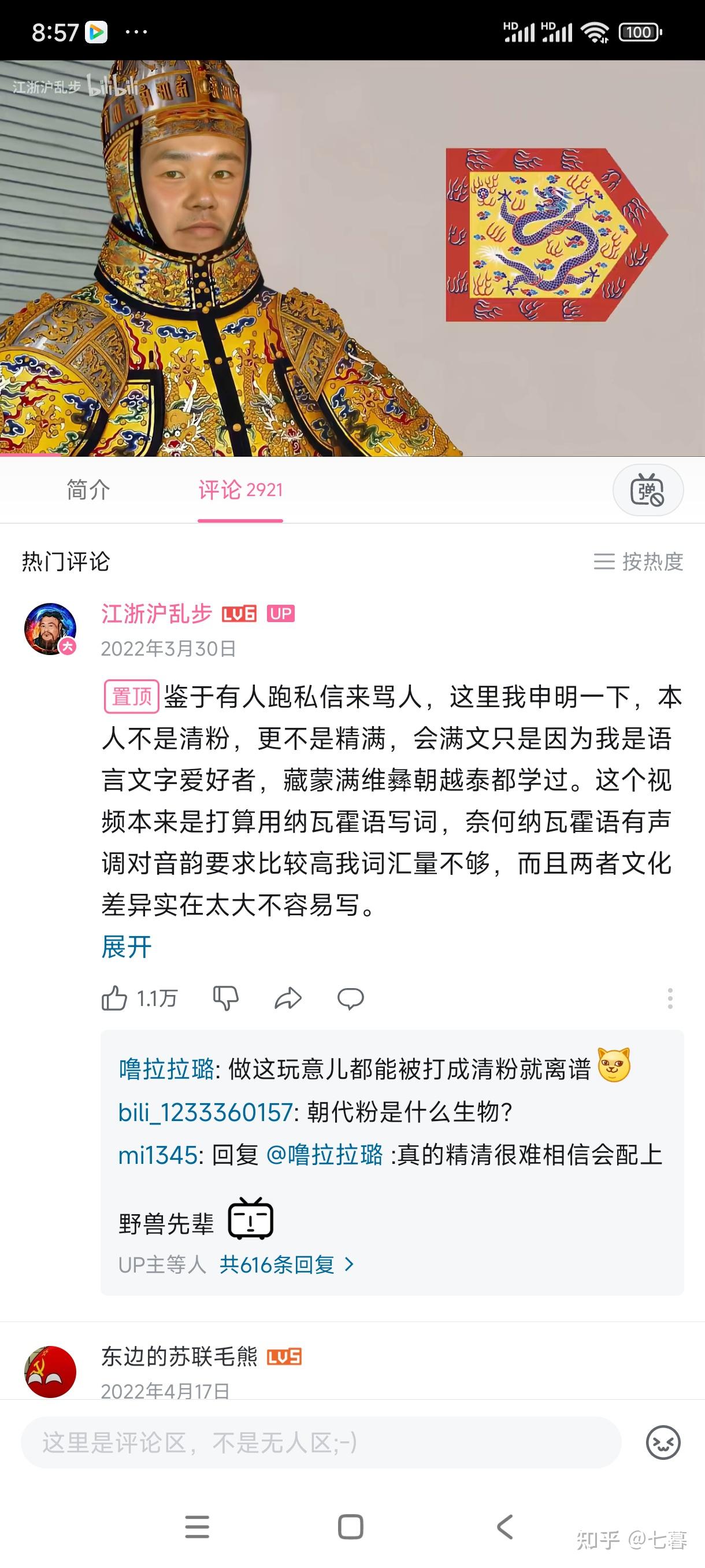Like 江浙沪乱步's pinned comment
The height and width of the screenshot is (1568, 705).
pyautogui.click(x=115, y=999)
